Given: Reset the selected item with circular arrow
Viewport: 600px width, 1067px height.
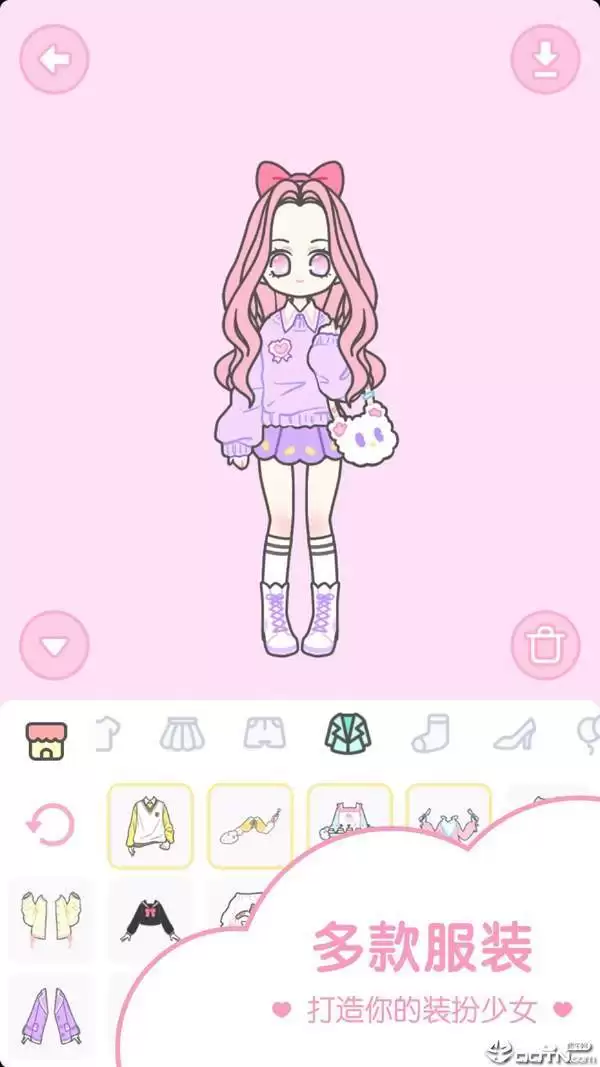Looking at the screenshot, I should click(49, 826).
